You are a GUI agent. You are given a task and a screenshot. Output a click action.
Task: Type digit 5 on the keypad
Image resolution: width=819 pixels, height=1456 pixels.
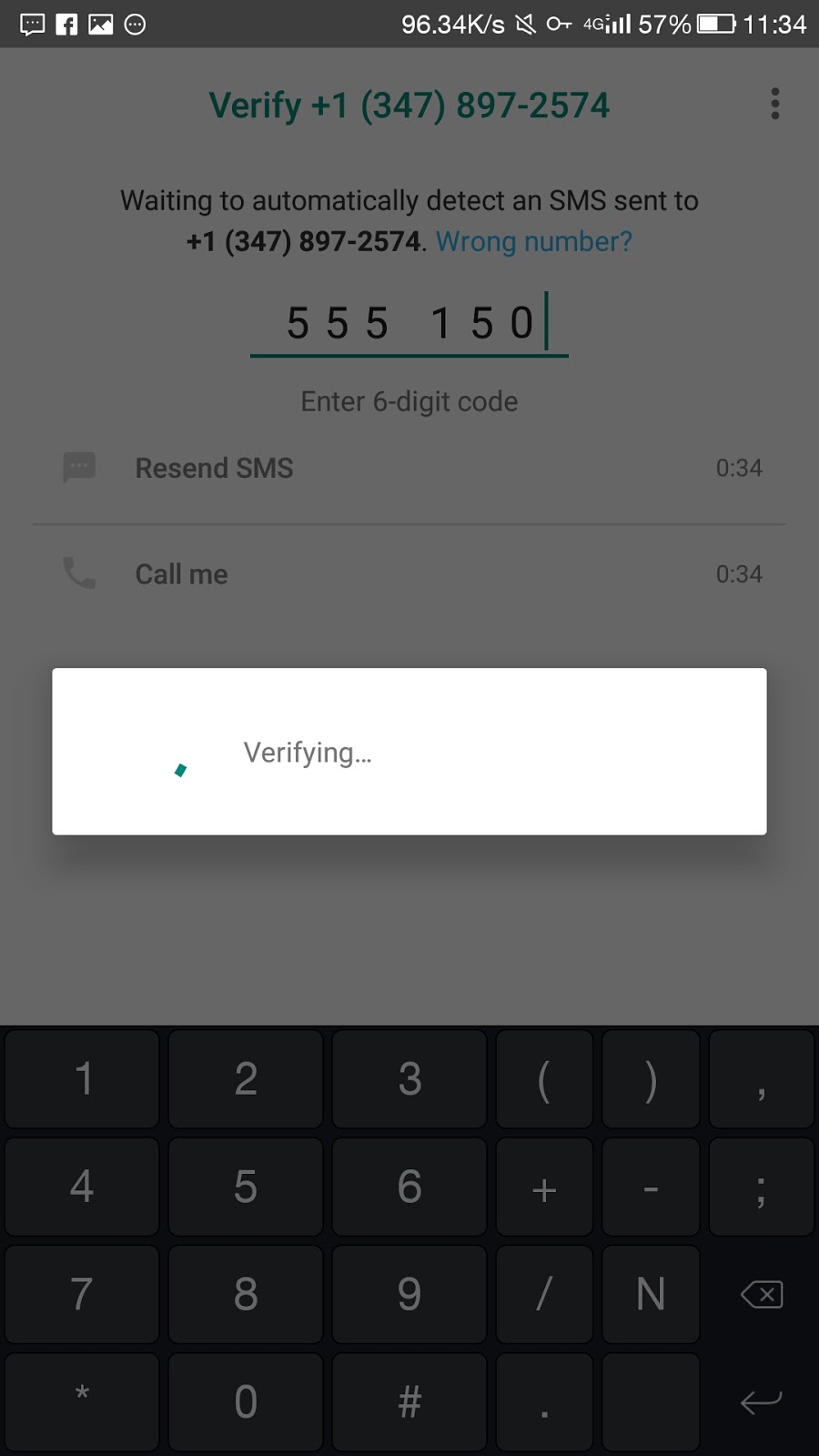[x=246, y=1187]
